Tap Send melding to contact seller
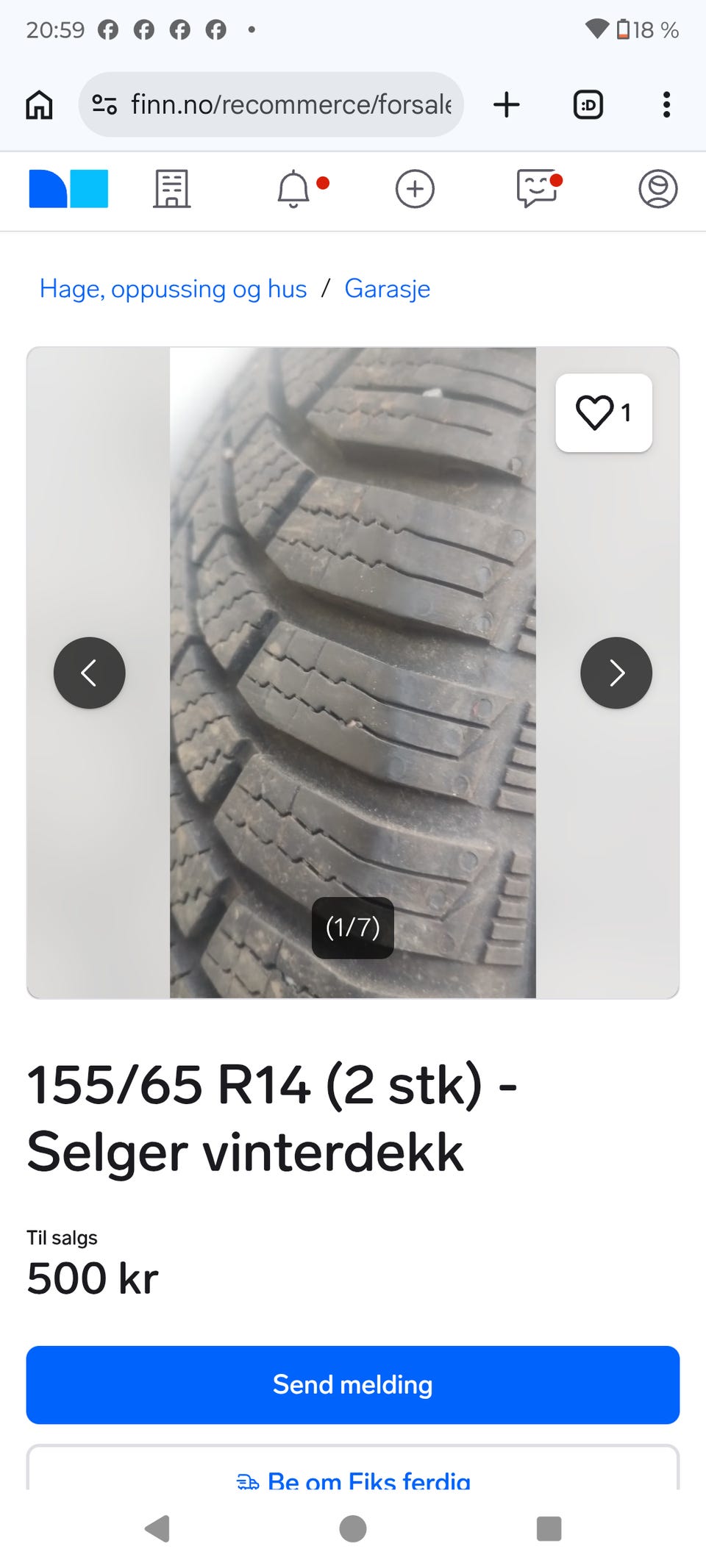Viewport: 706px width, 1568px height. 353,1385
